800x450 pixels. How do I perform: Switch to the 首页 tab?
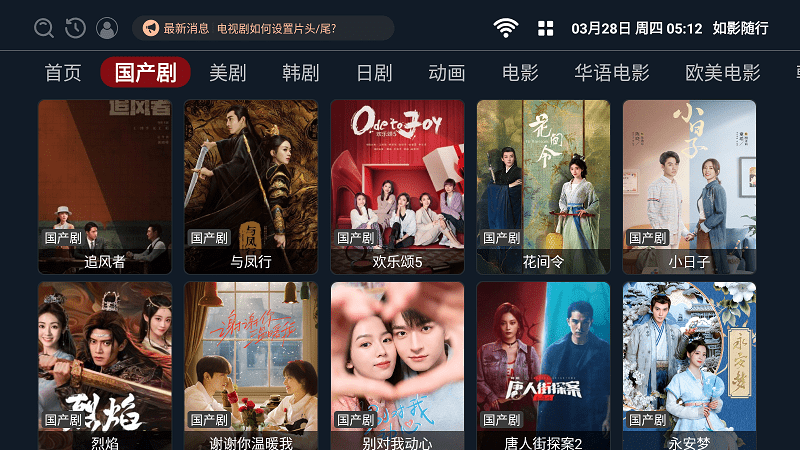(63, 73)
